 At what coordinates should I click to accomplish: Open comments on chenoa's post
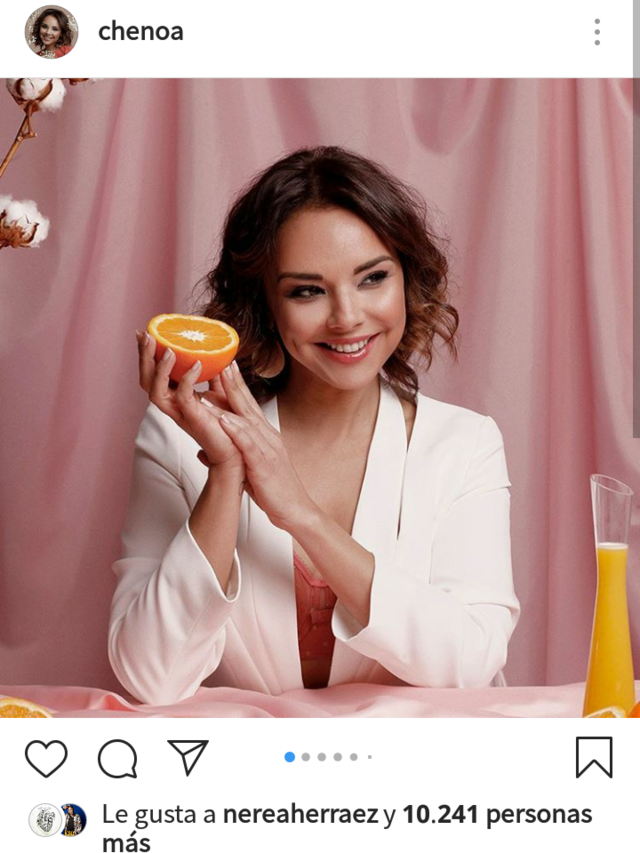117,758
